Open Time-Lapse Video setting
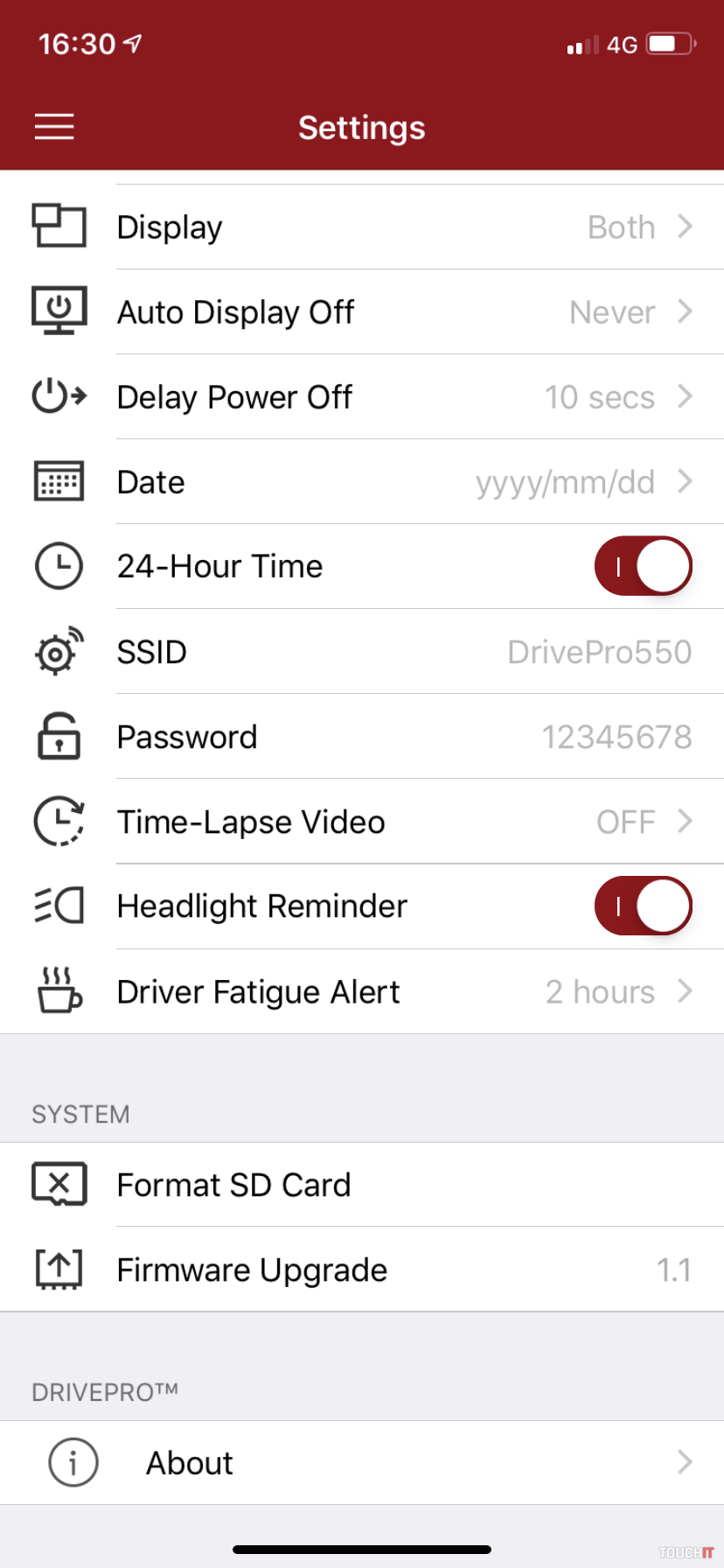This screenshot has height=1568, width=724. click(x=362, y=822)
